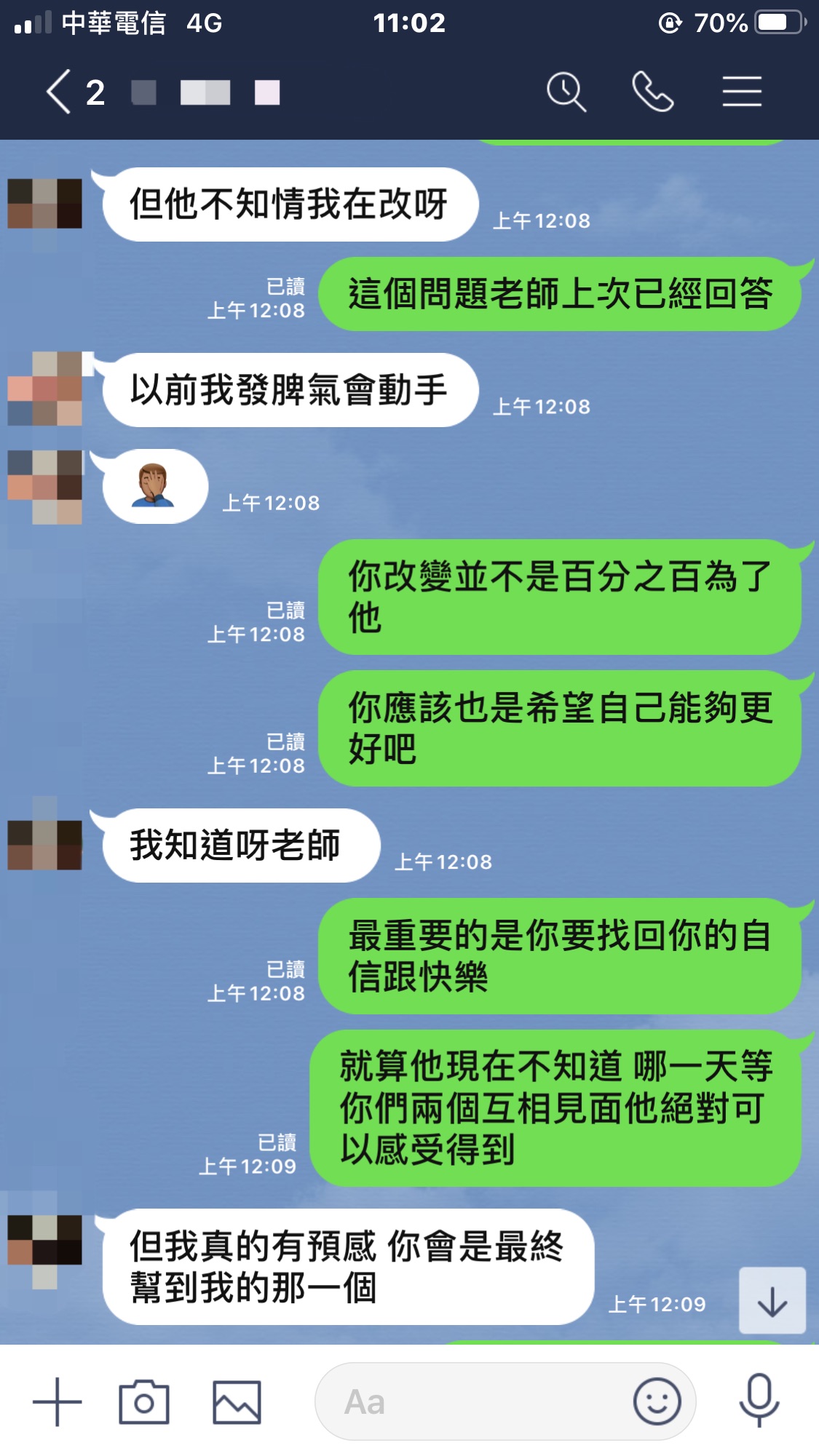Open the camera to take a photo
819x1456 pixels.
point(144,1401)
